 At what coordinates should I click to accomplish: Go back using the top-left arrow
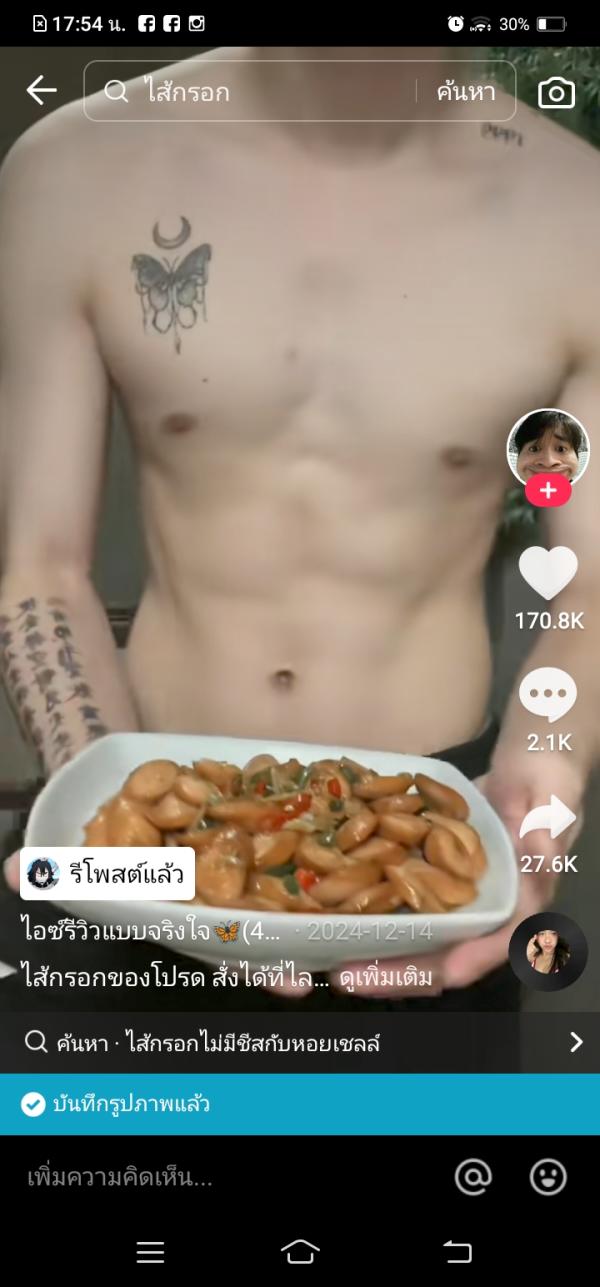pyautogui.click(x=41, y=91)
